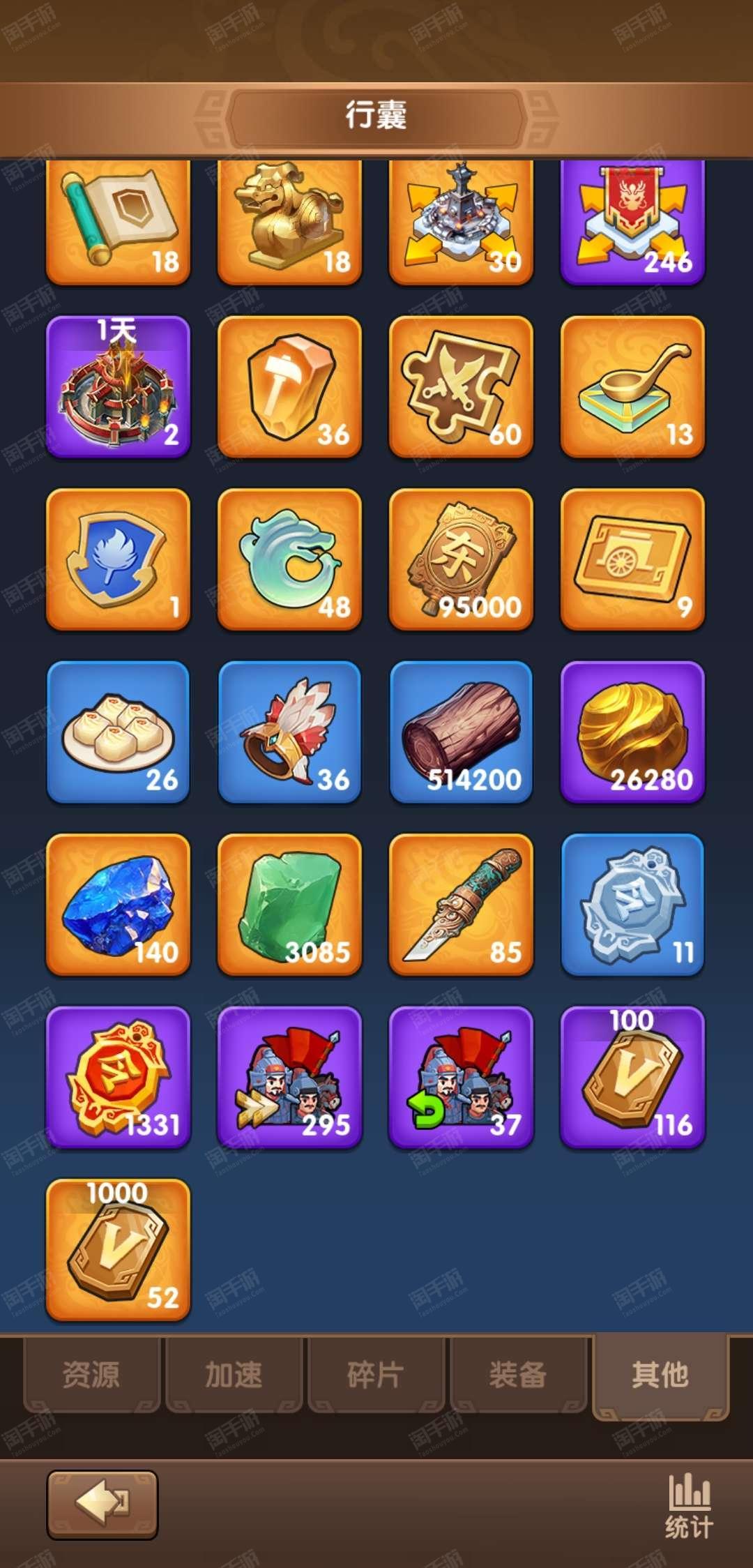Open the 100 VIP points item
The height and width of the screenshot is (1568, 753).
point(632,1077)
